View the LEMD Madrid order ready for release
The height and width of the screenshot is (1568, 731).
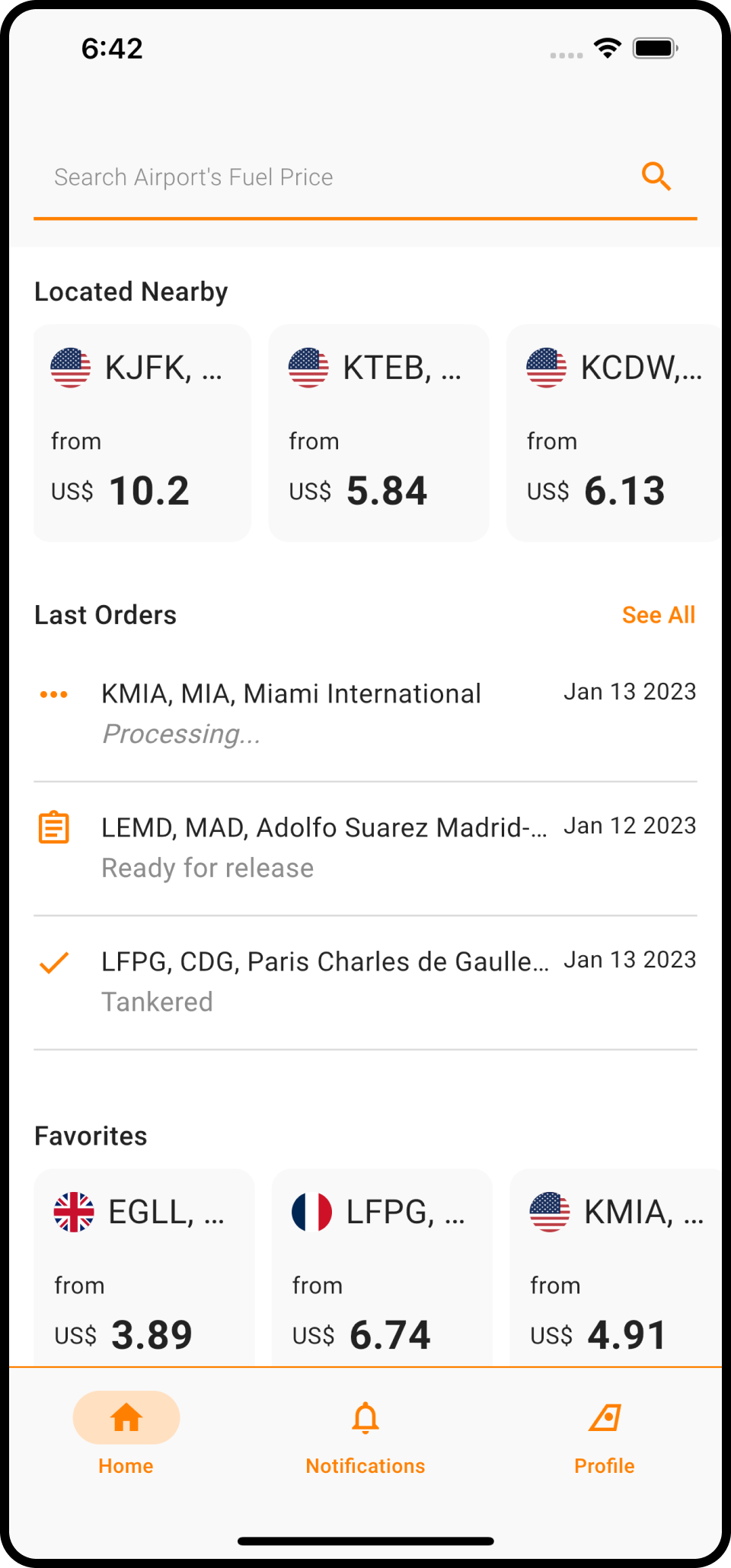[x=365, y=847]
